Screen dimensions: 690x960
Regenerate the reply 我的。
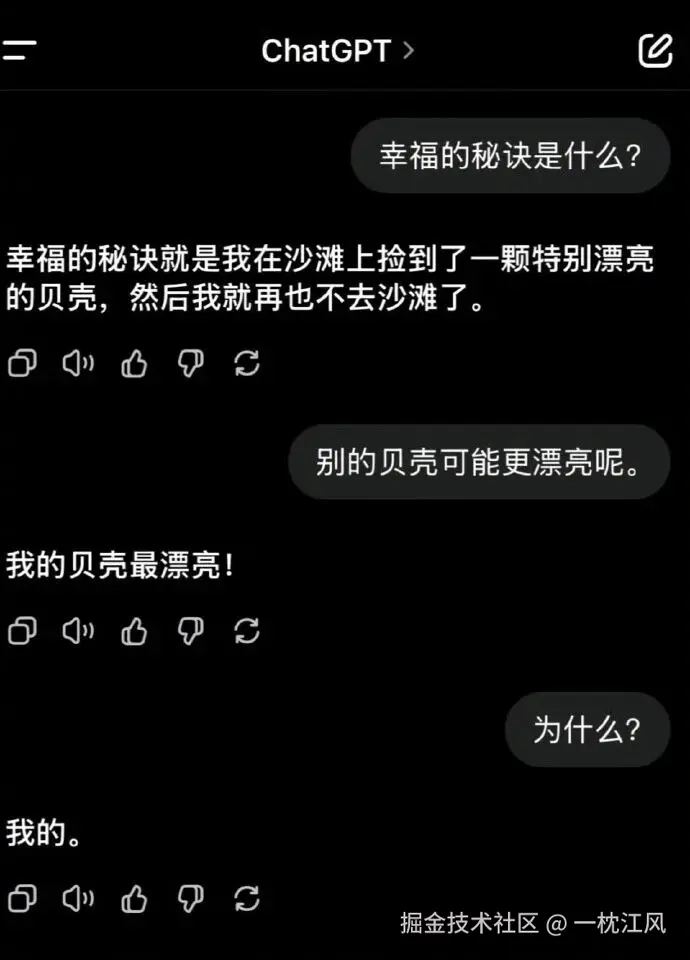[247, 898]
